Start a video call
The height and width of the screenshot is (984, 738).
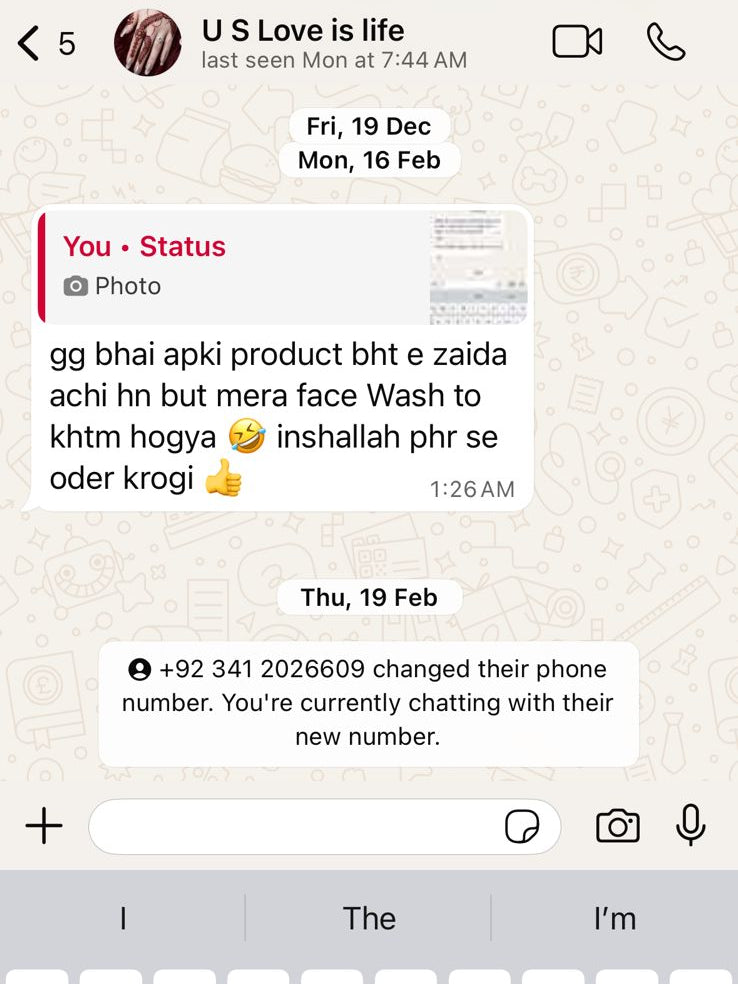tap(577, 42)
